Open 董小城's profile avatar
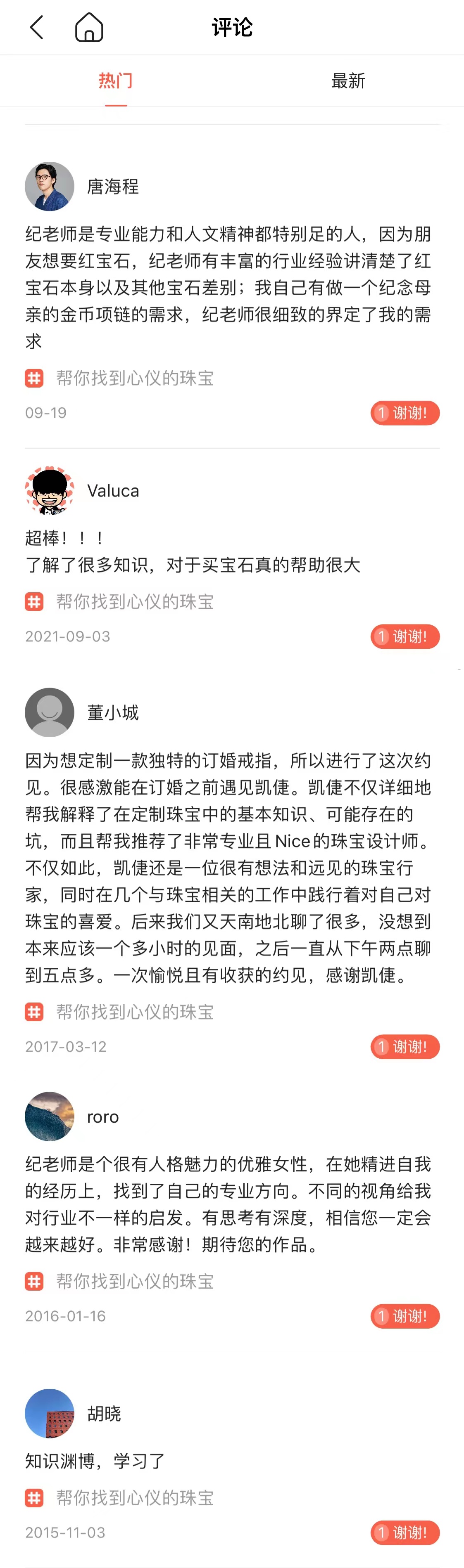 [50, 712]
